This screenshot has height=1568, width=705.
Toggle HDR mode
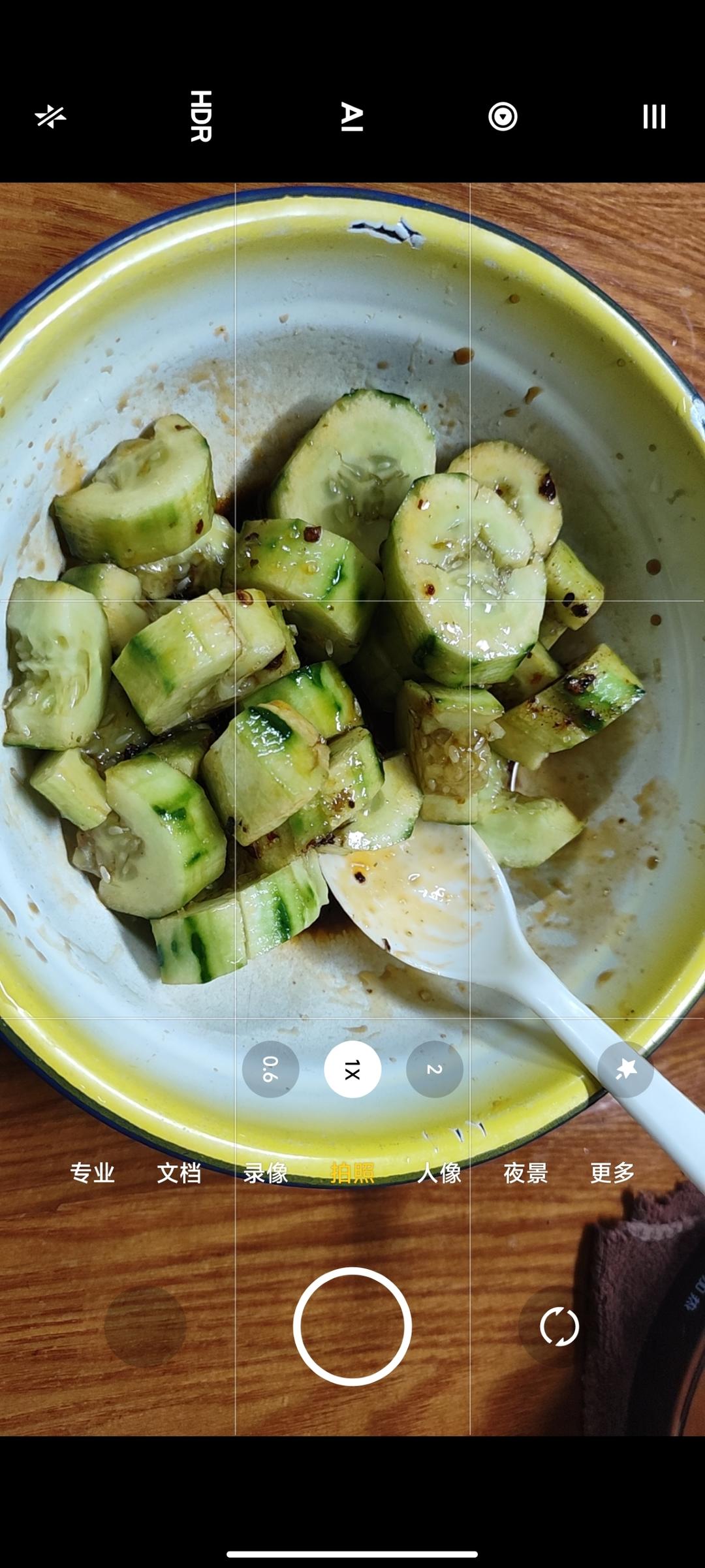click(x=200, y=117)
